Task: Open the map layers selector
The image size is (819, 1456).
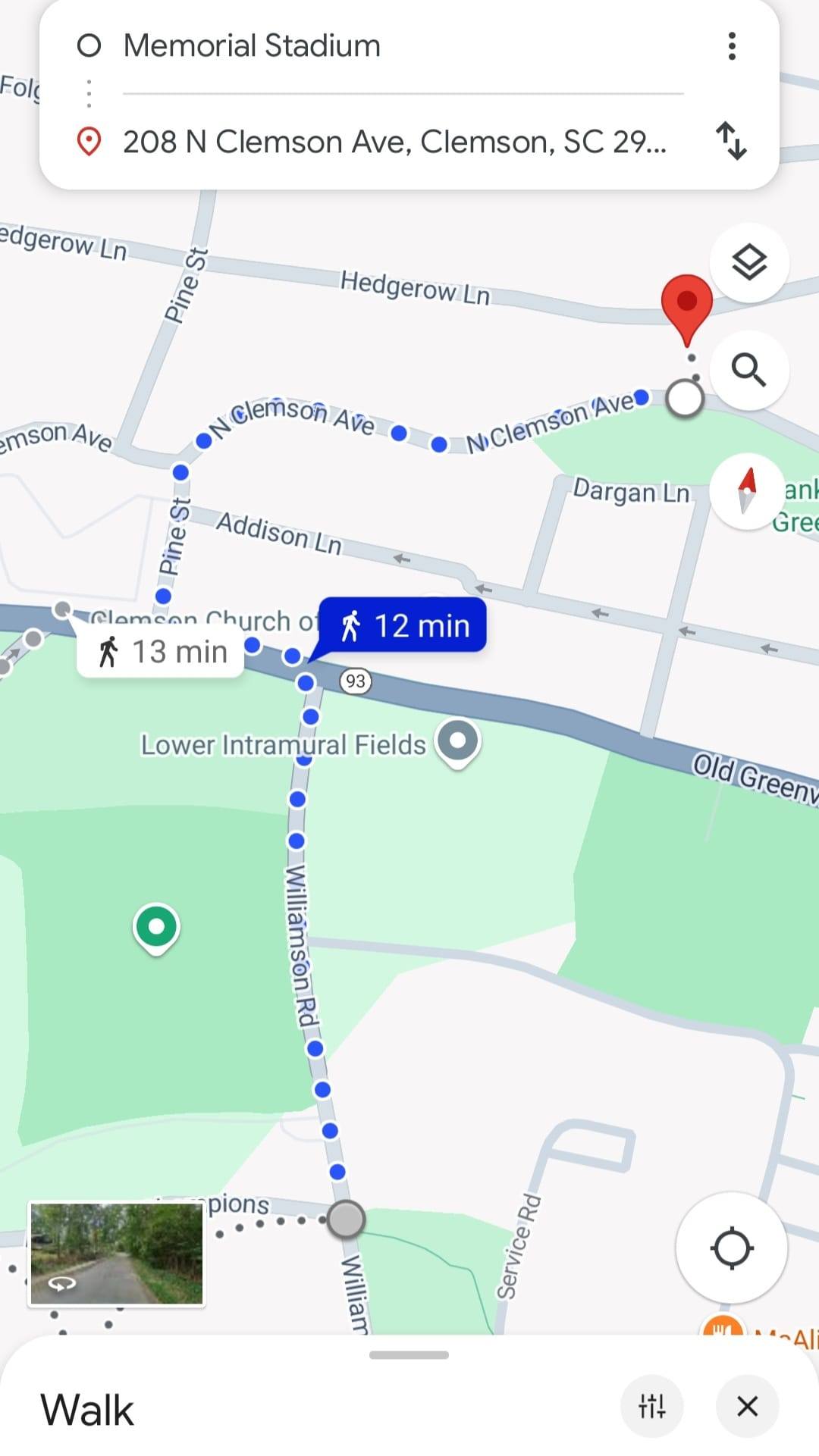Action: click(748, 263)
